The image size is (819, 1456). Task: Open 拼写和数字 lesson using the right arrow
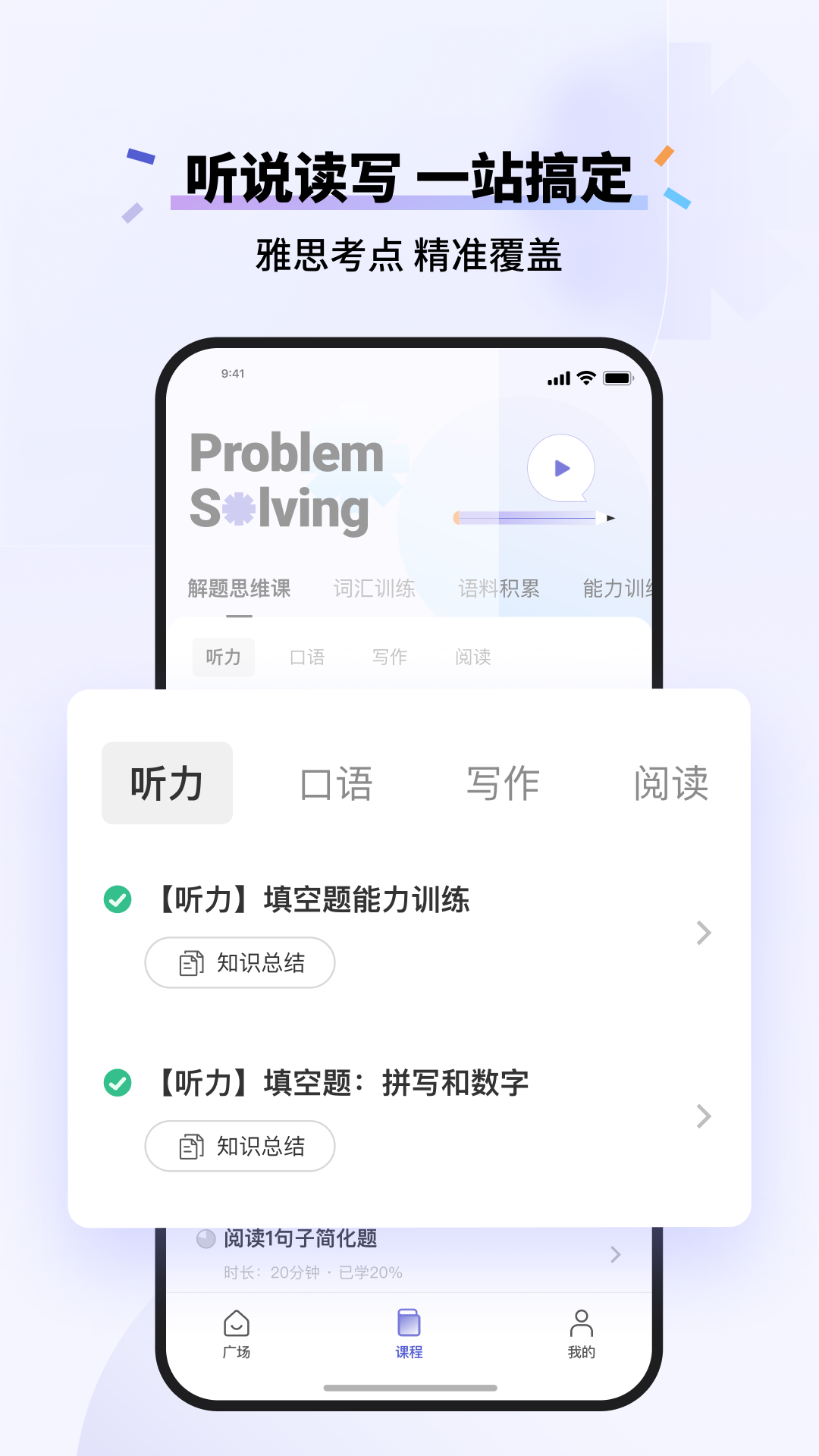tap(701, 1117)
